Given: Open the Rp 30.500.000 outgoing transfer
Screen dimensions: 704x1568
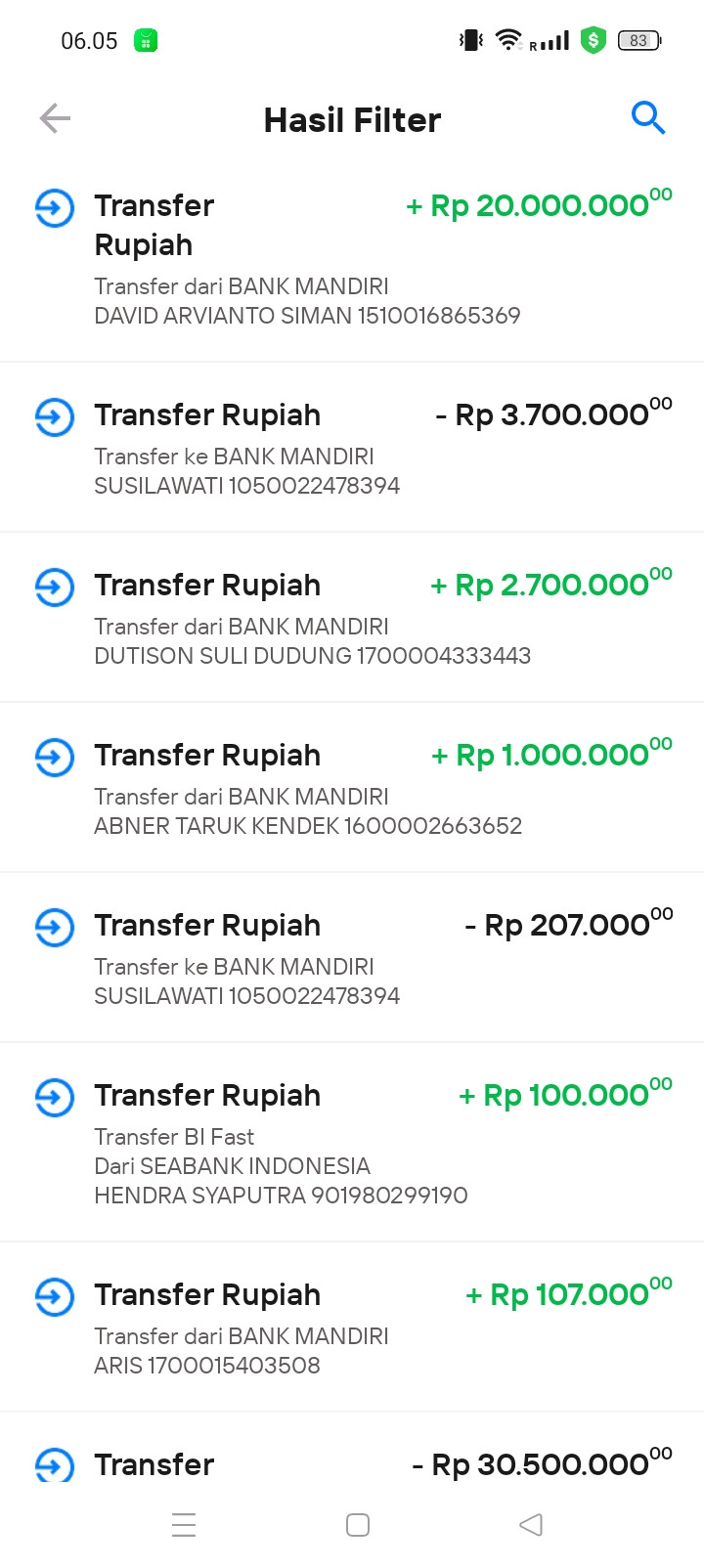Looking at the screenshot, I should tap(352, 1463).
